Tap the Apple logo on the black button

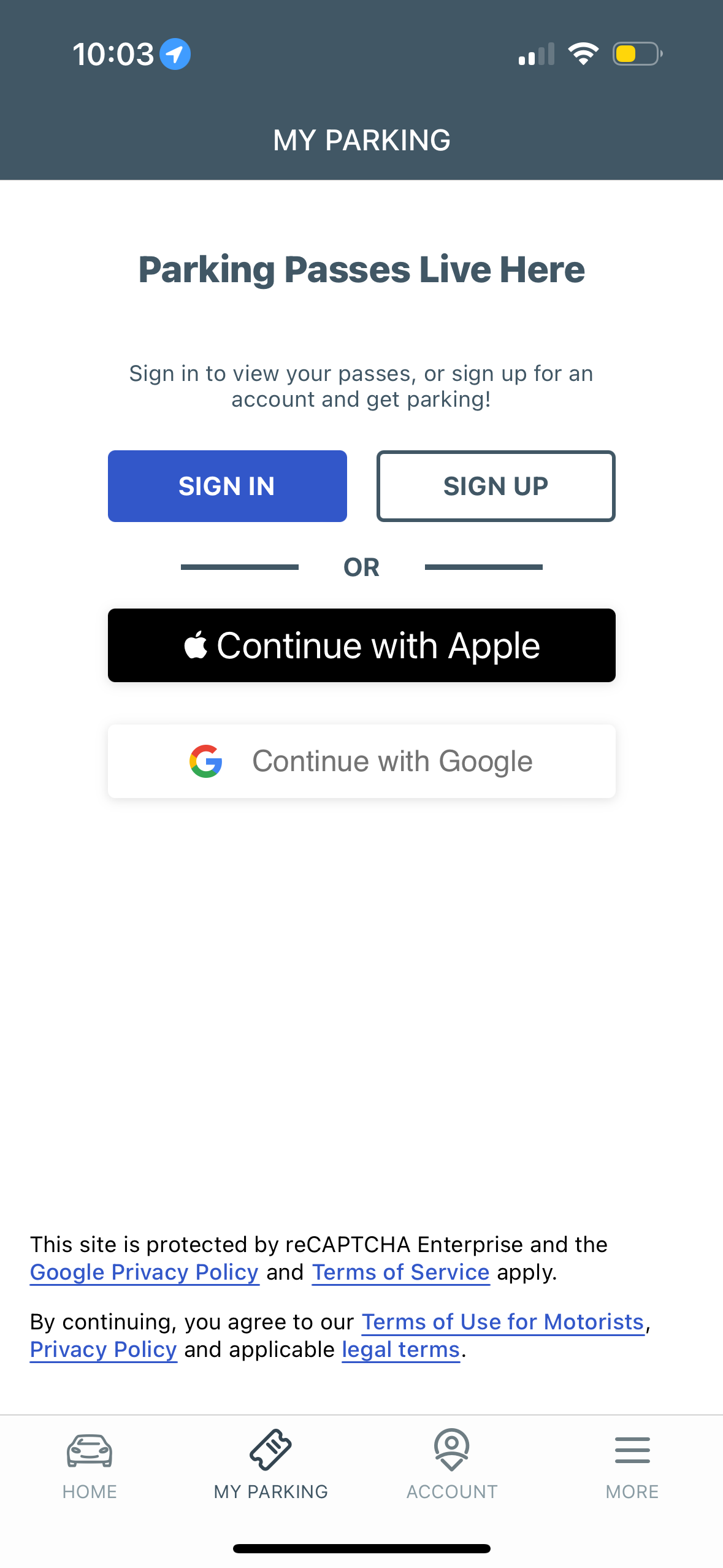[x=196, y=645]
